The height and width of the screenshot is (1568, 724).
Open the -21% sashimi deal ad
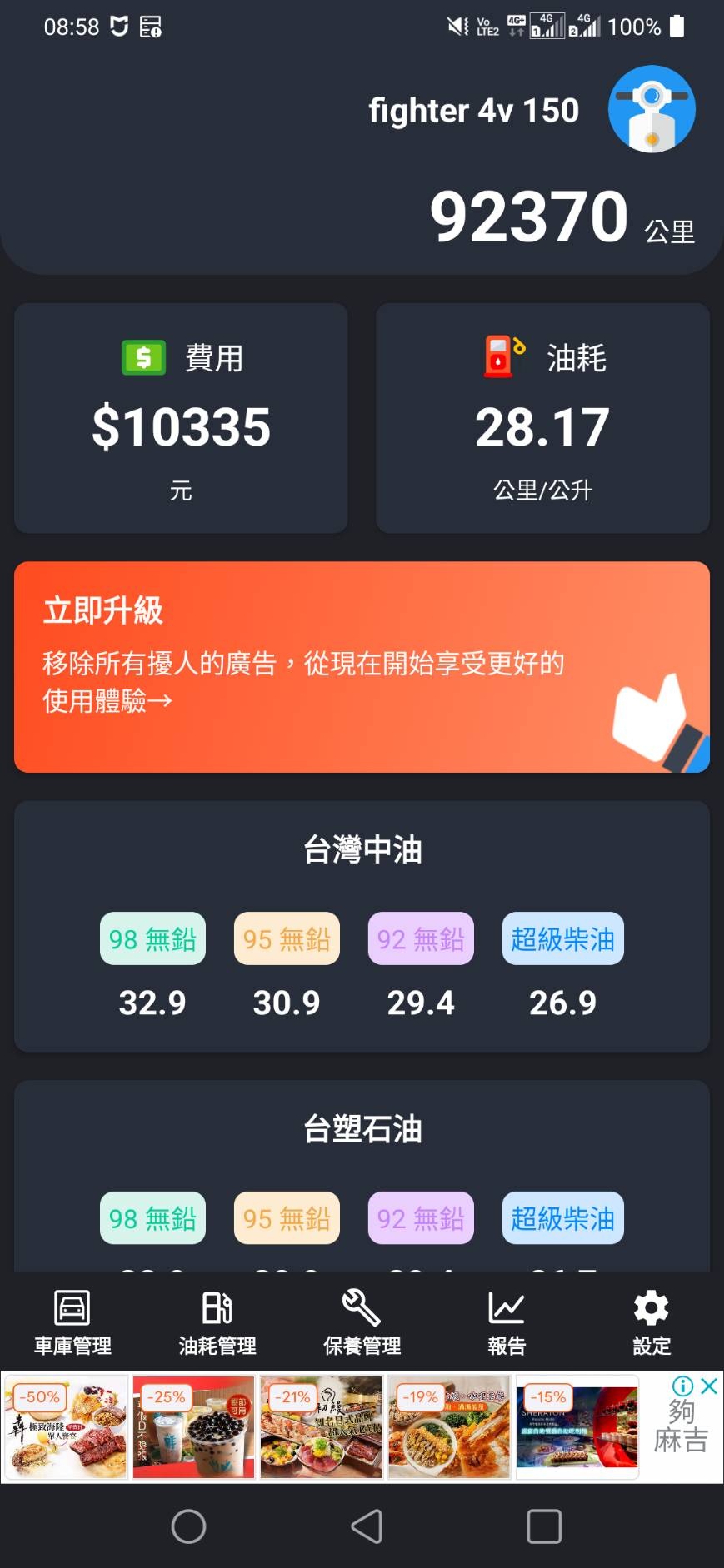(322, 1427)
